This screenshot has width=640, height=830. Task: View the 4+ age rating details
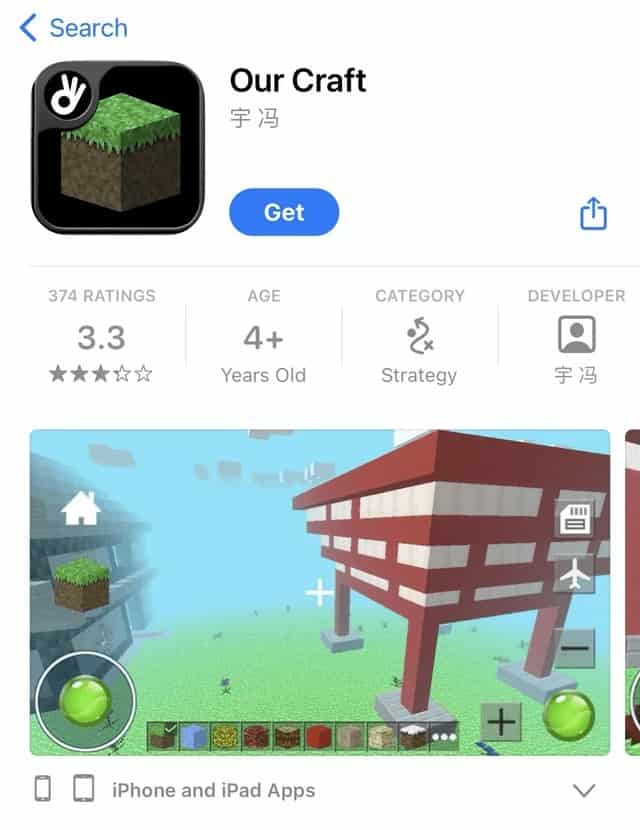click(263, 338)
